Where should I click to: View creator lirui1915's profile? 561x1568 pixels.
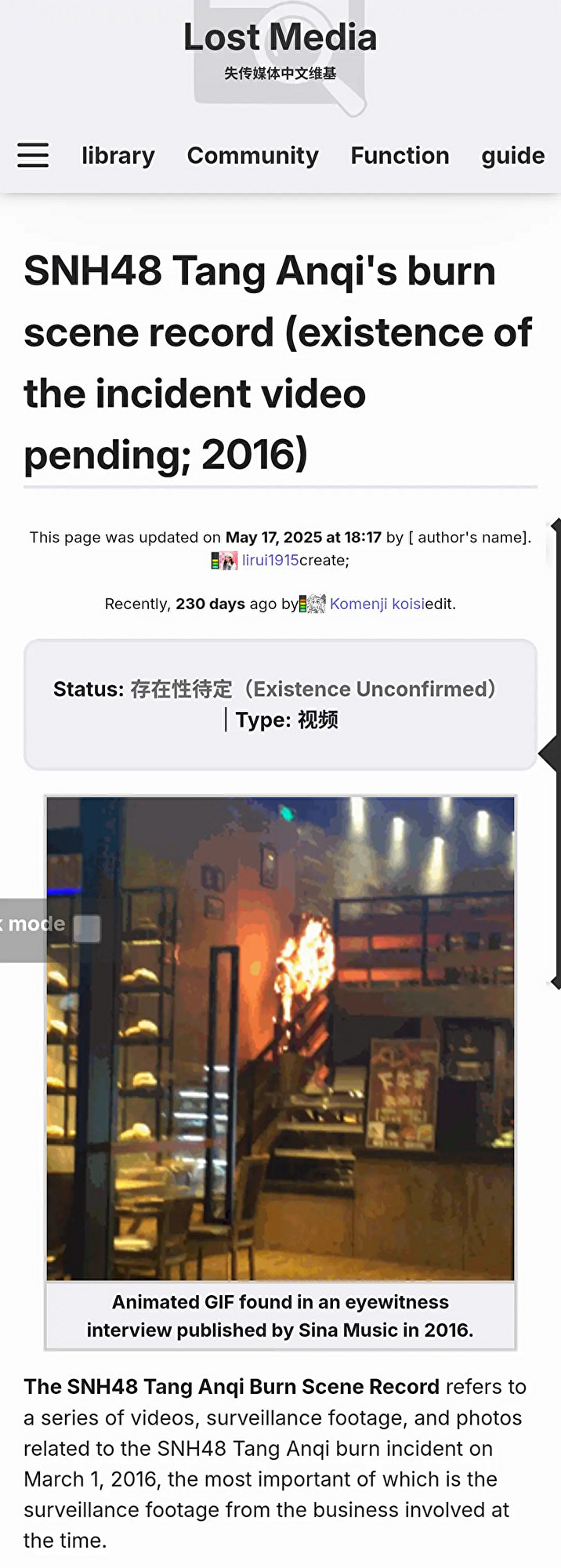[x=270, y=561]
